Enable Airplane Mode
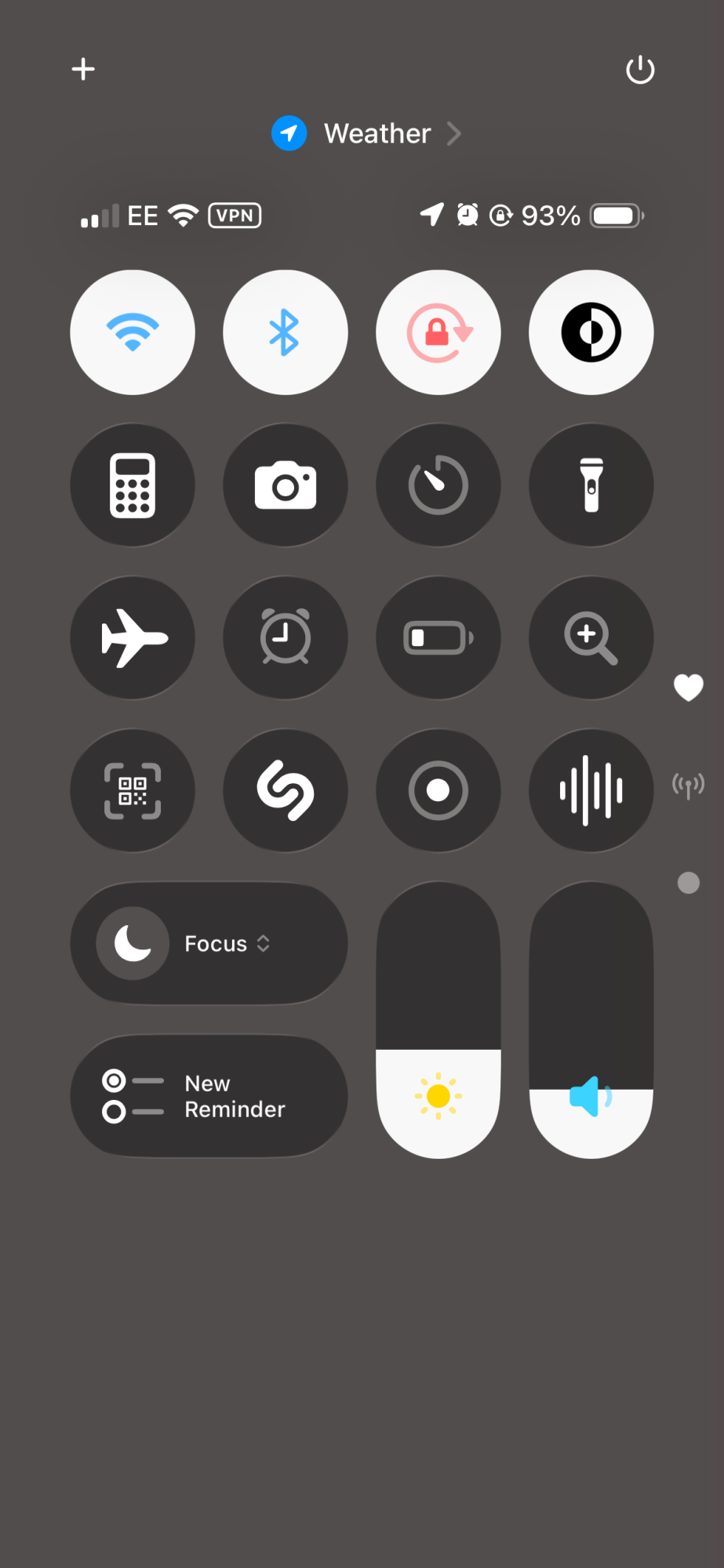Viewport: 724px width, 1568px height. (133, 638)
